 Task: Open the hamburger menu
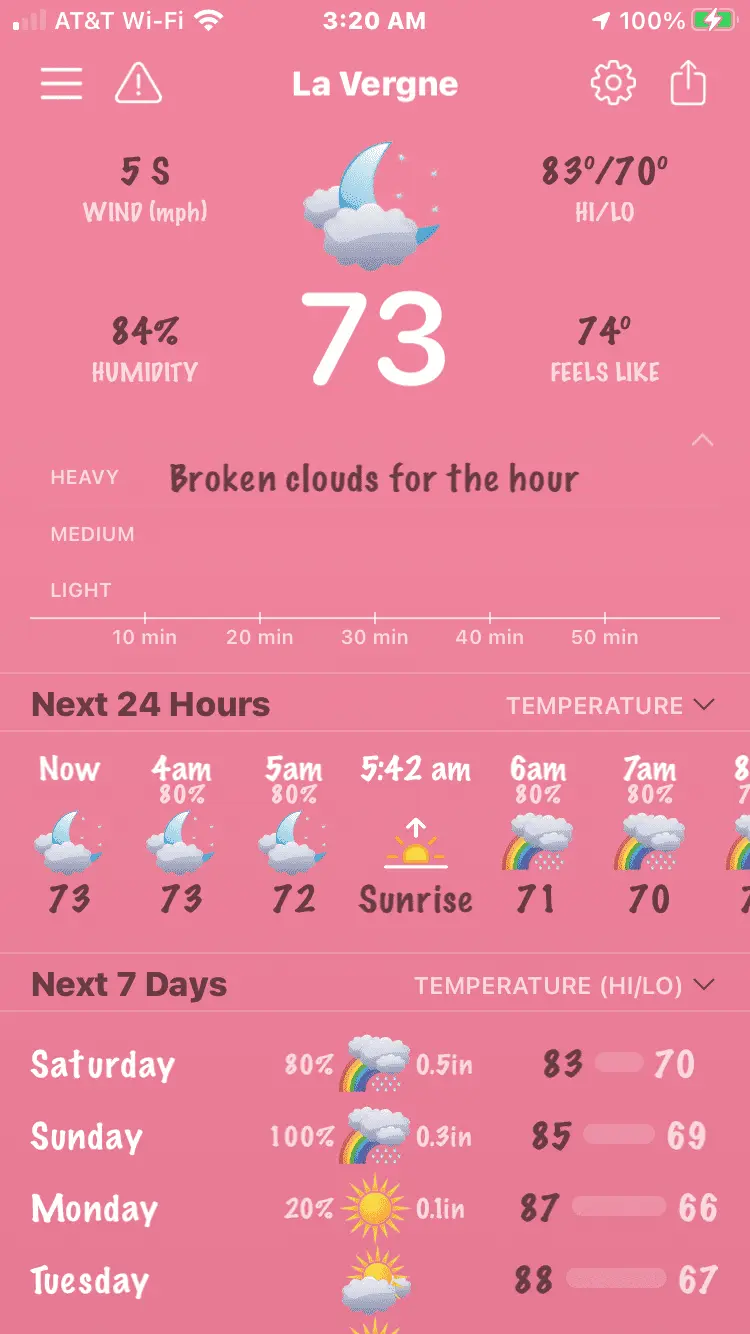[x=61, y=84]
